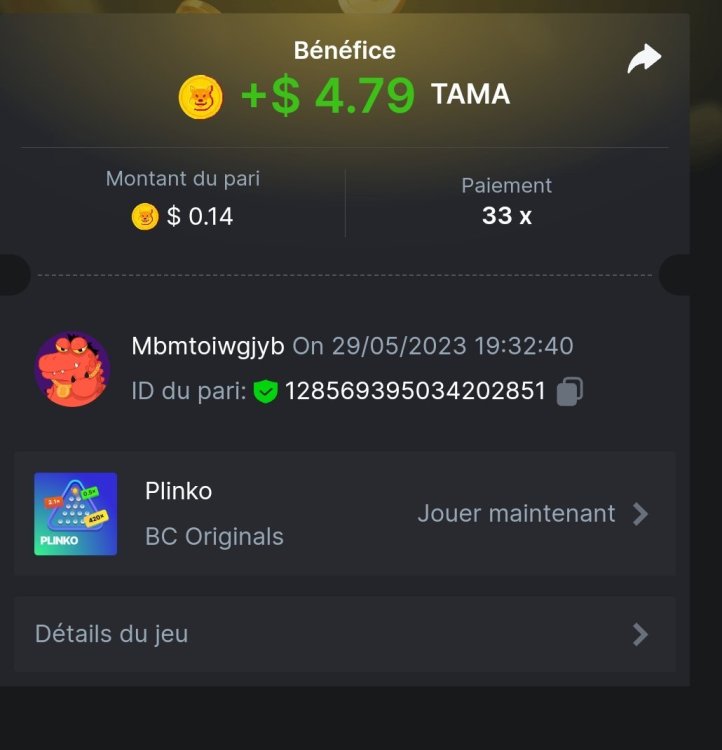
Task: Select the coin icon next to $0.14
Action: [x=147, y=215]
